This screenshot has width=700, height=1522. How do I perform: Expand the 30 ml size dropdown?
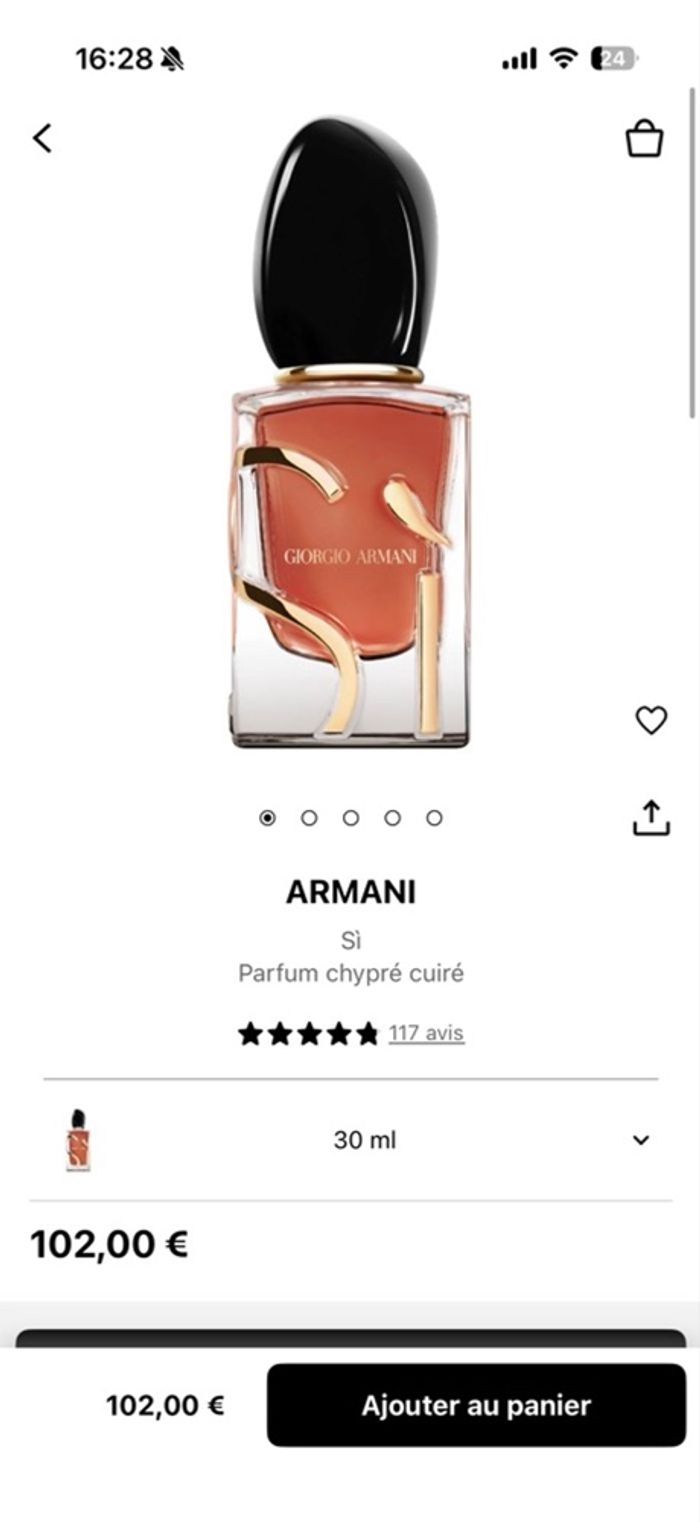coord(641,1140)
